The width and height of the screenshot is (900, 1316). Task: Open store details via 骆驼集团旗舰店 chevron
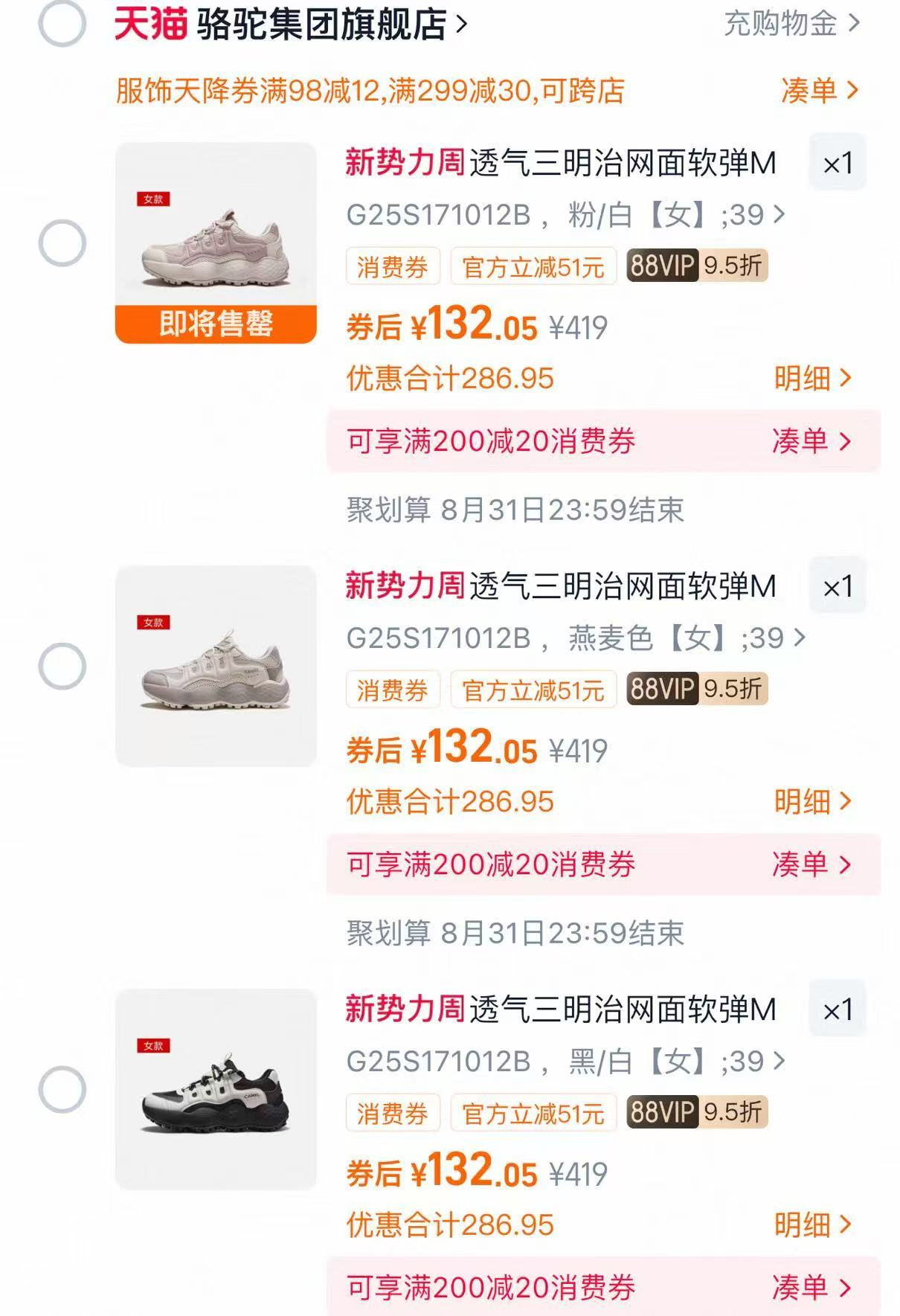coord(460,22)
